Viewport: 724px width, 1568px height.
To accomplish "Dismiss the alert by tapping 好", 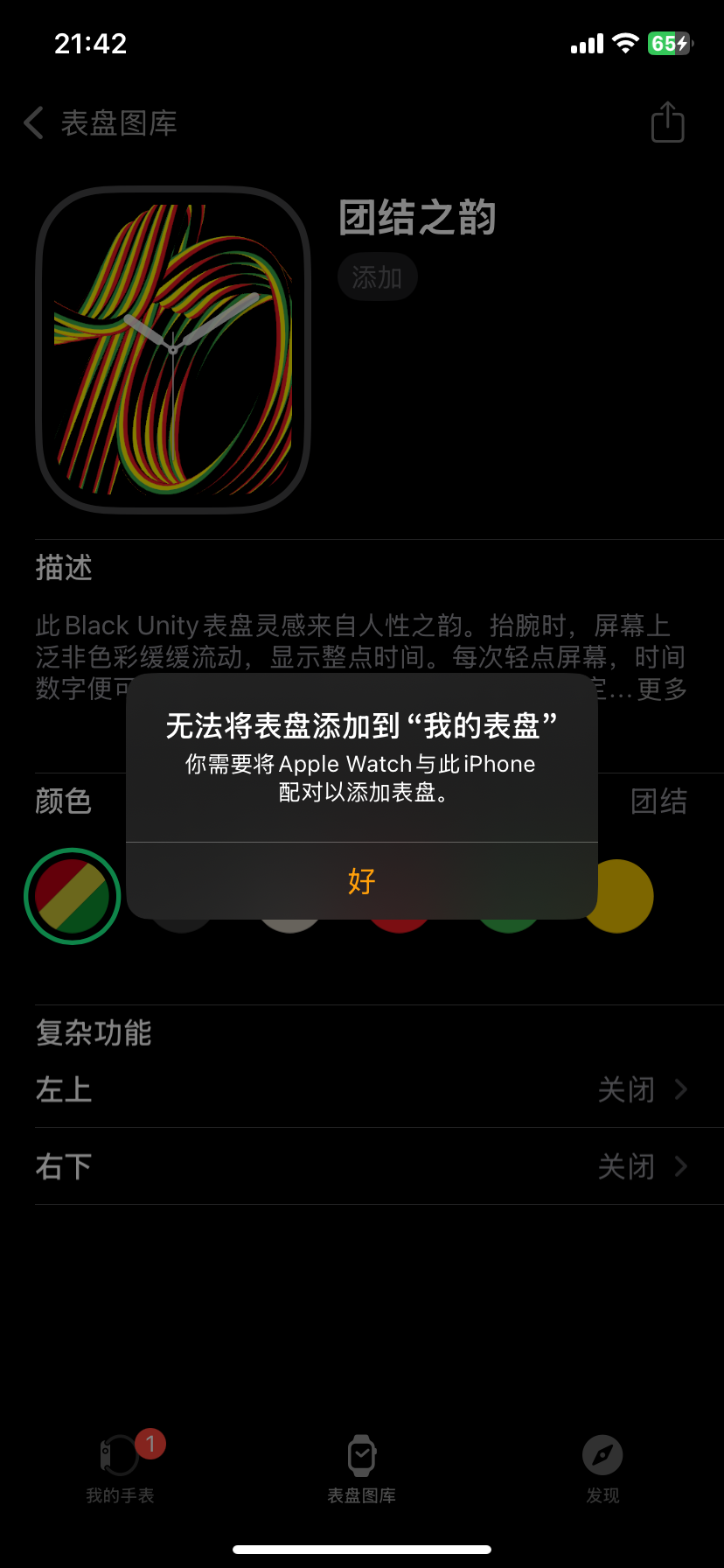I will click(x=361, y=880).
